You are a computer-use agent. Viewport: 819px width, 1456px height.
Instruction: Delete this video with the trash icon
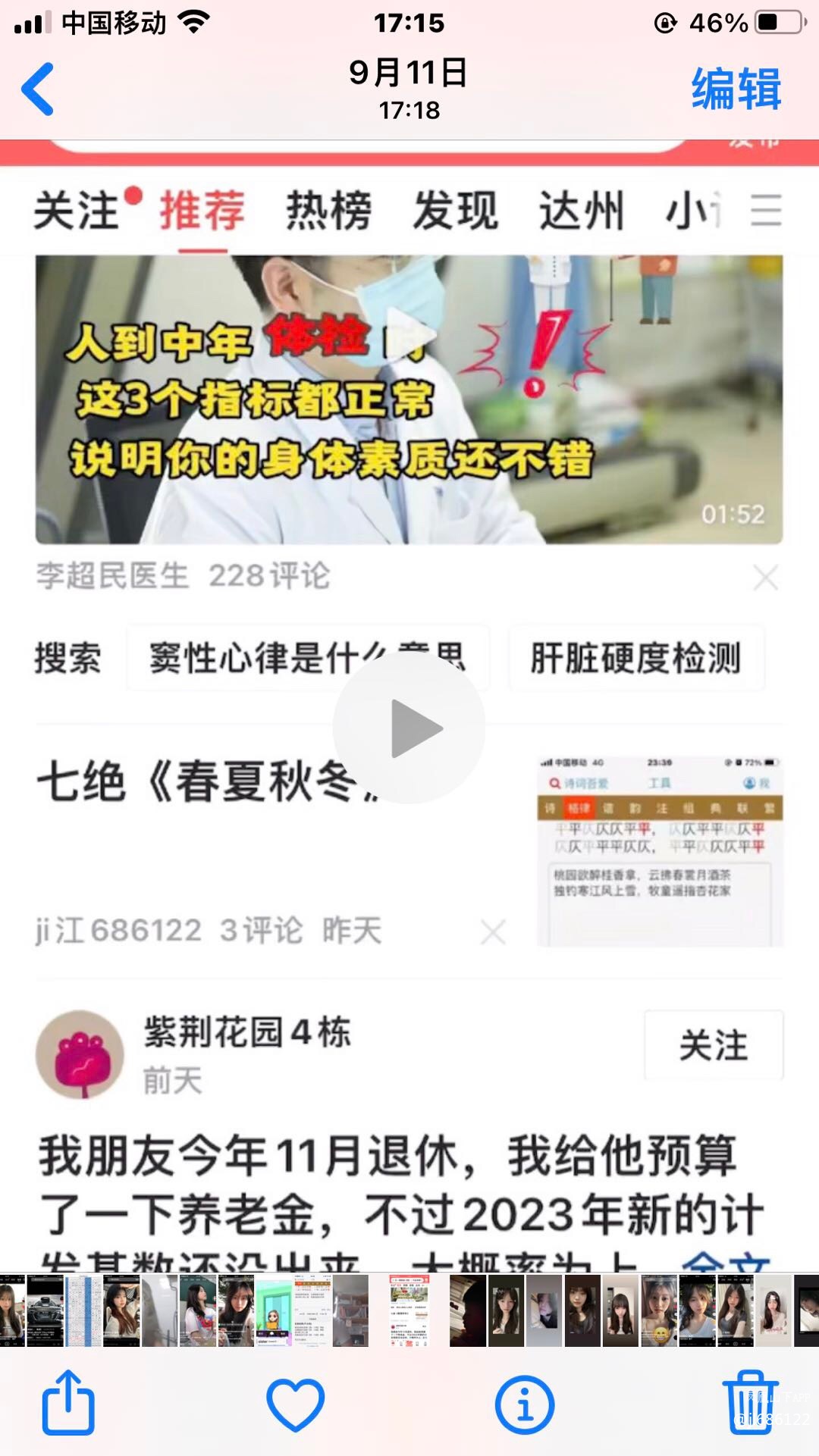[x=749, y=1403]
